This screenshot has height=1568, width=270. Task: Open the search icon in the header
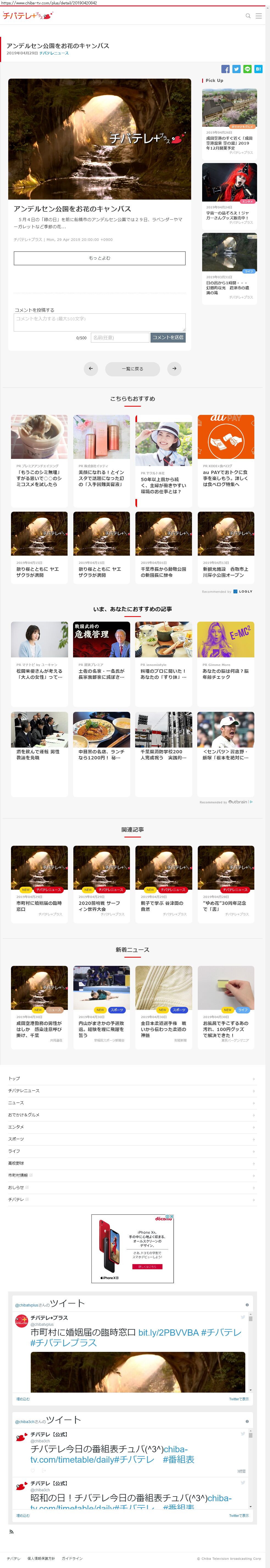pos(247,16)
